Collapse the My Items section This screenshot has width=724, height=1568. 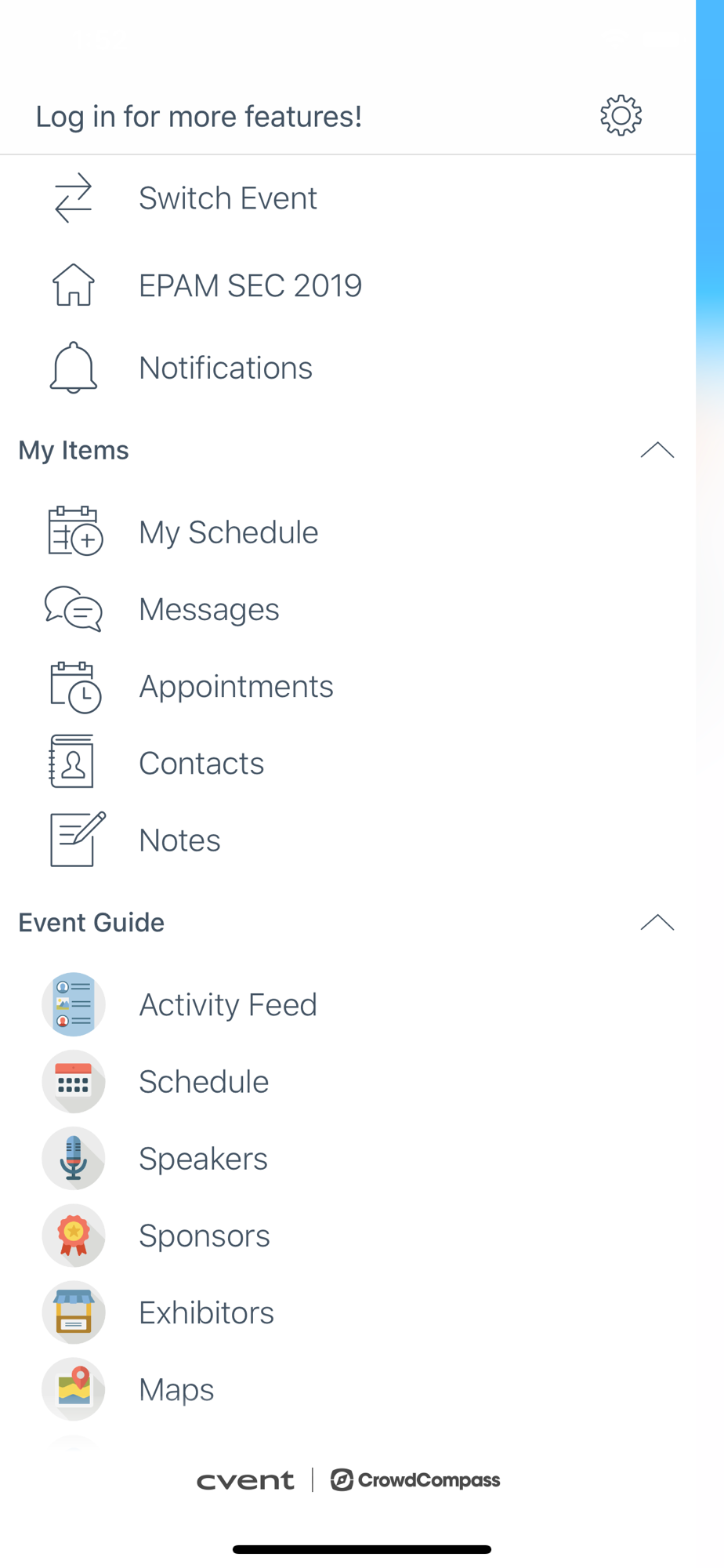pyautogui.click(x=657, y=450)
